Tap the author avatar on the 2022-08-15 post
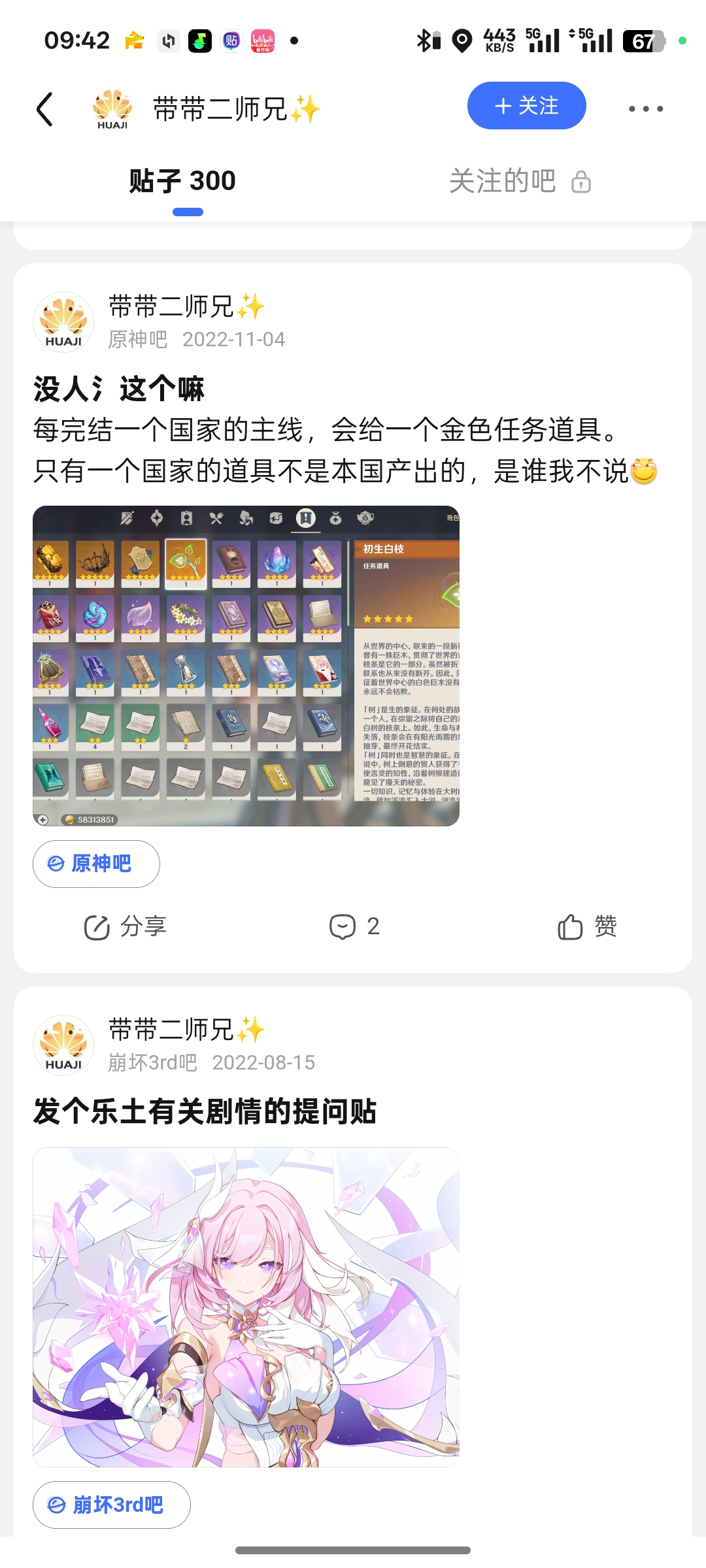This screenshot has width=706, height=1568. 63,1045
